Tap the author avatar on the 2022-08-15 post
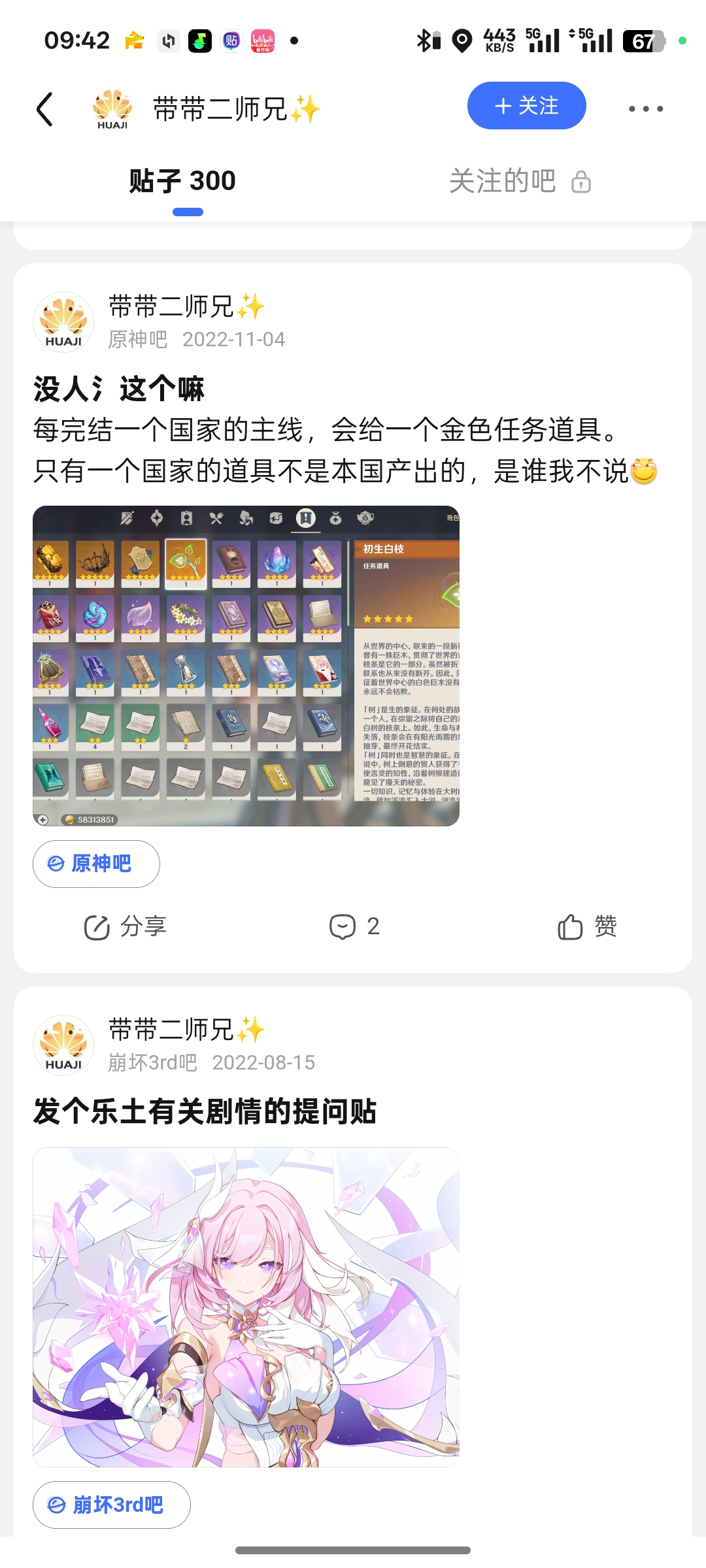This screenshot has width=706, height=1568. 63,1045
